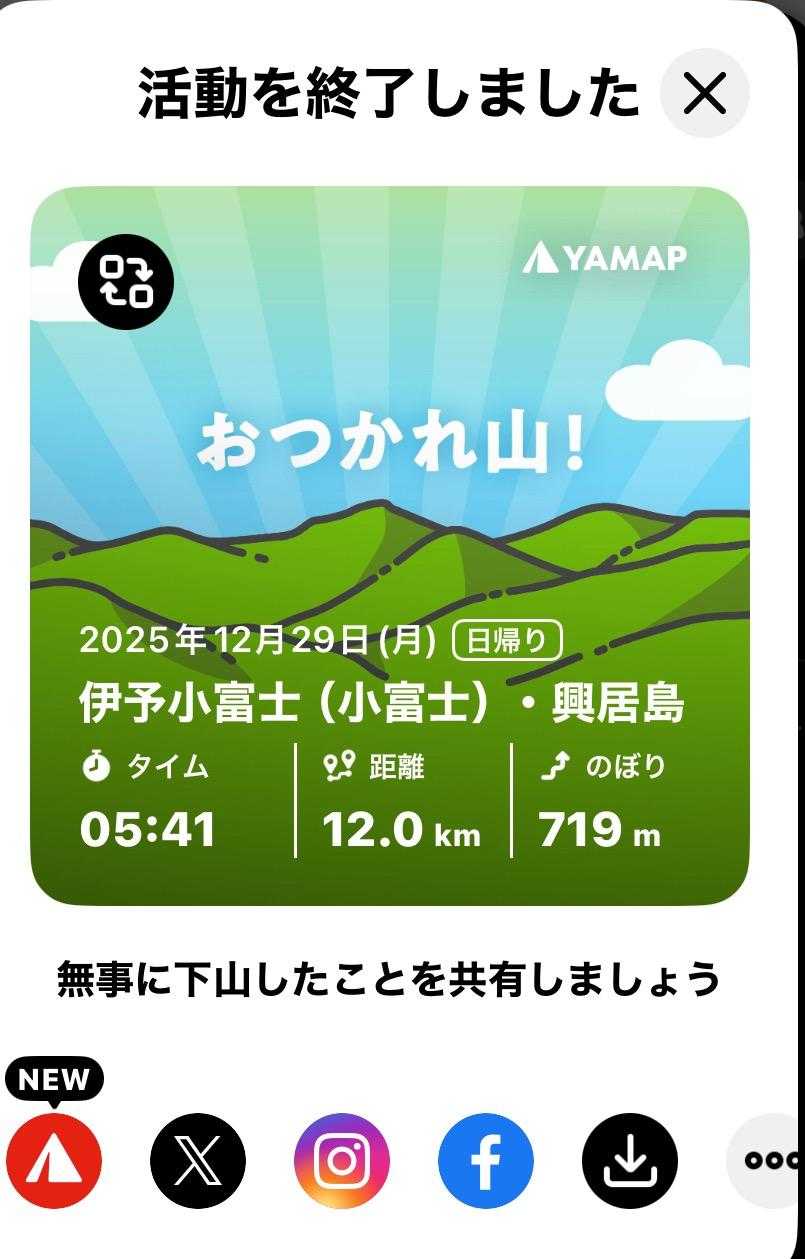The height and width of the screenshot is (1259, 805).
Task: Share the hike on X
Action: [198, 1161]
